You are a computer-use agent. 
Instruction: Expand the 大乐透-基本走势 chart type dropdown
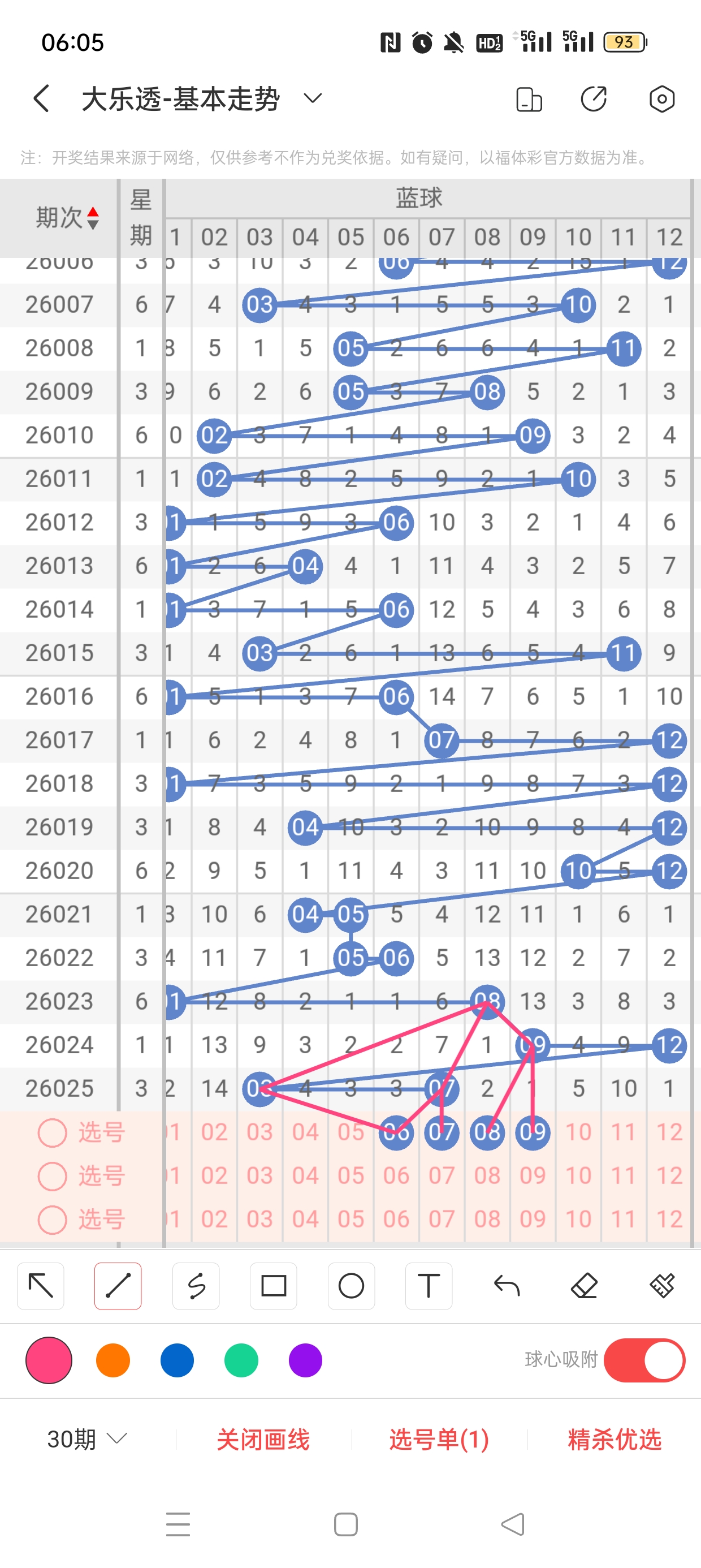313,98
